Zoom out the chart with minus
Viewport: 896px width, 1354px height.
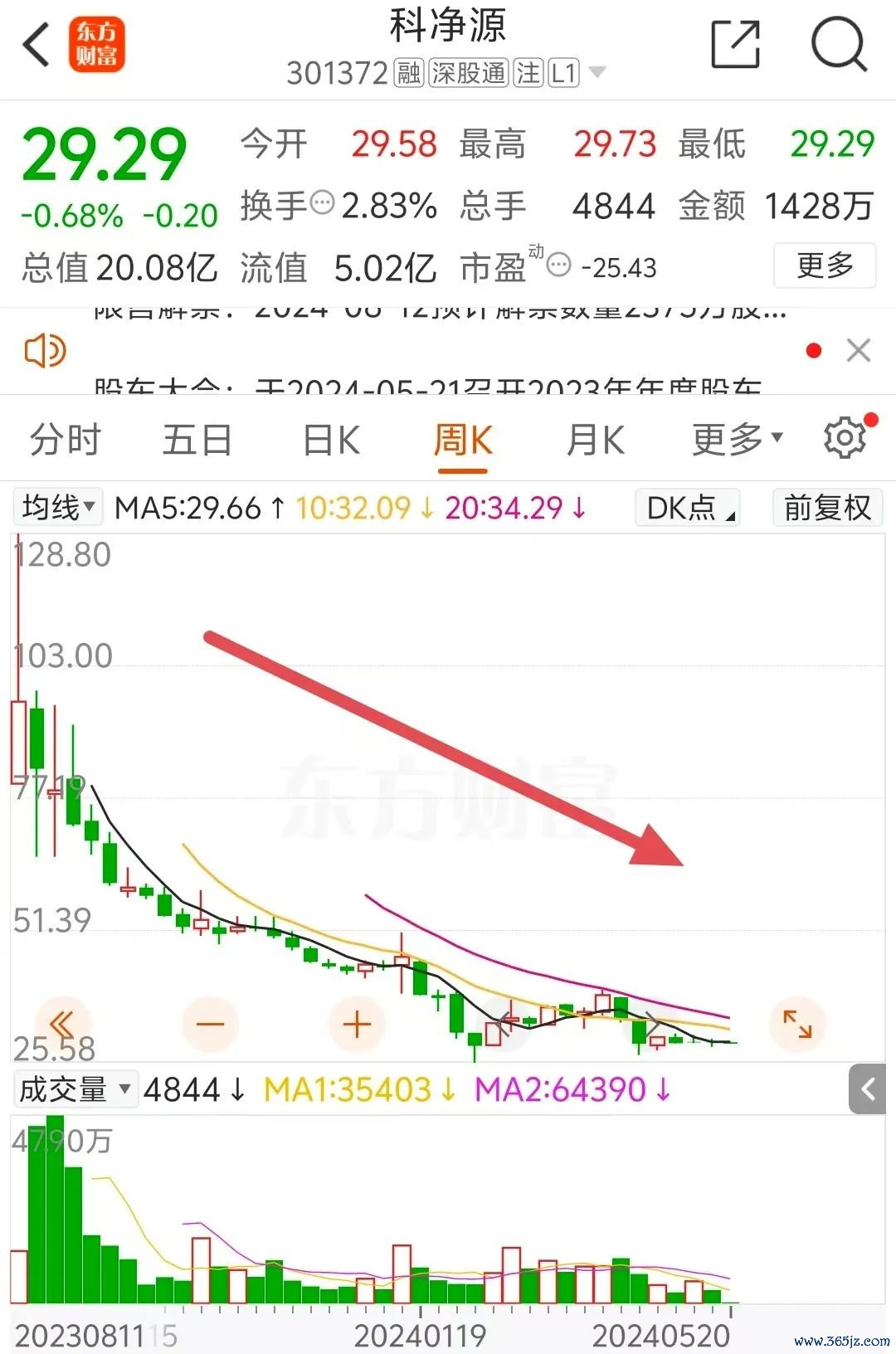pos(210,1025)
